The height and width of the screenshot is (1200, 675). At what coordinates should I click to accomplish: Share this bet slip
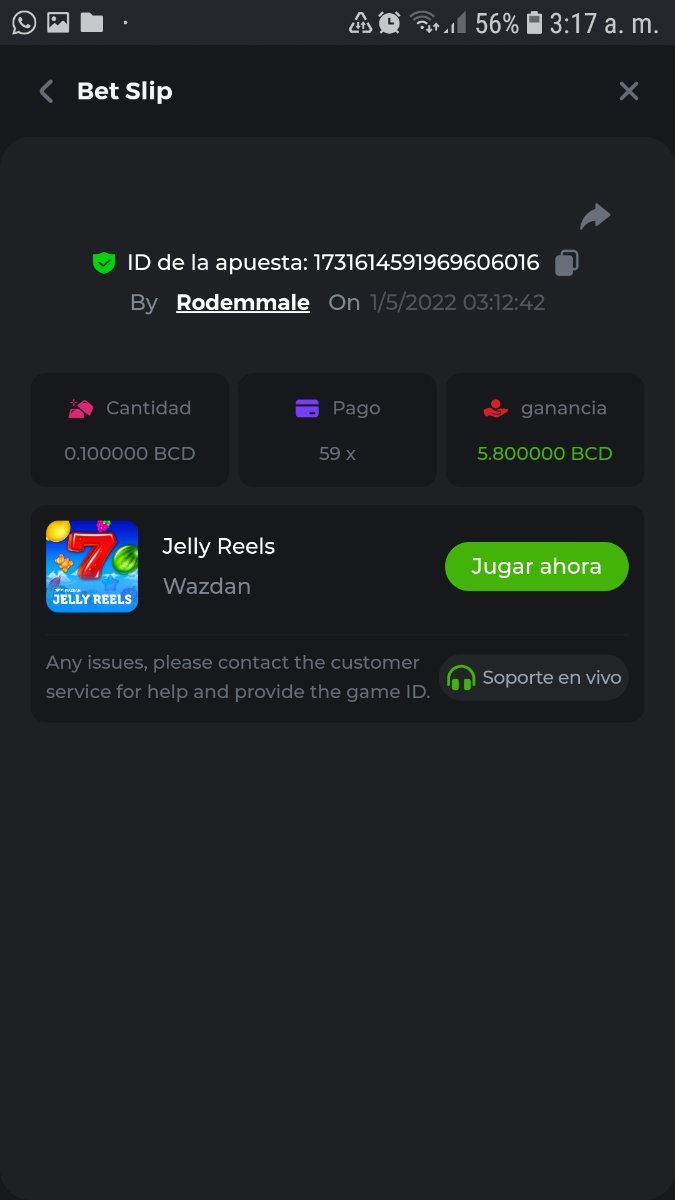[x=595, y=216]
